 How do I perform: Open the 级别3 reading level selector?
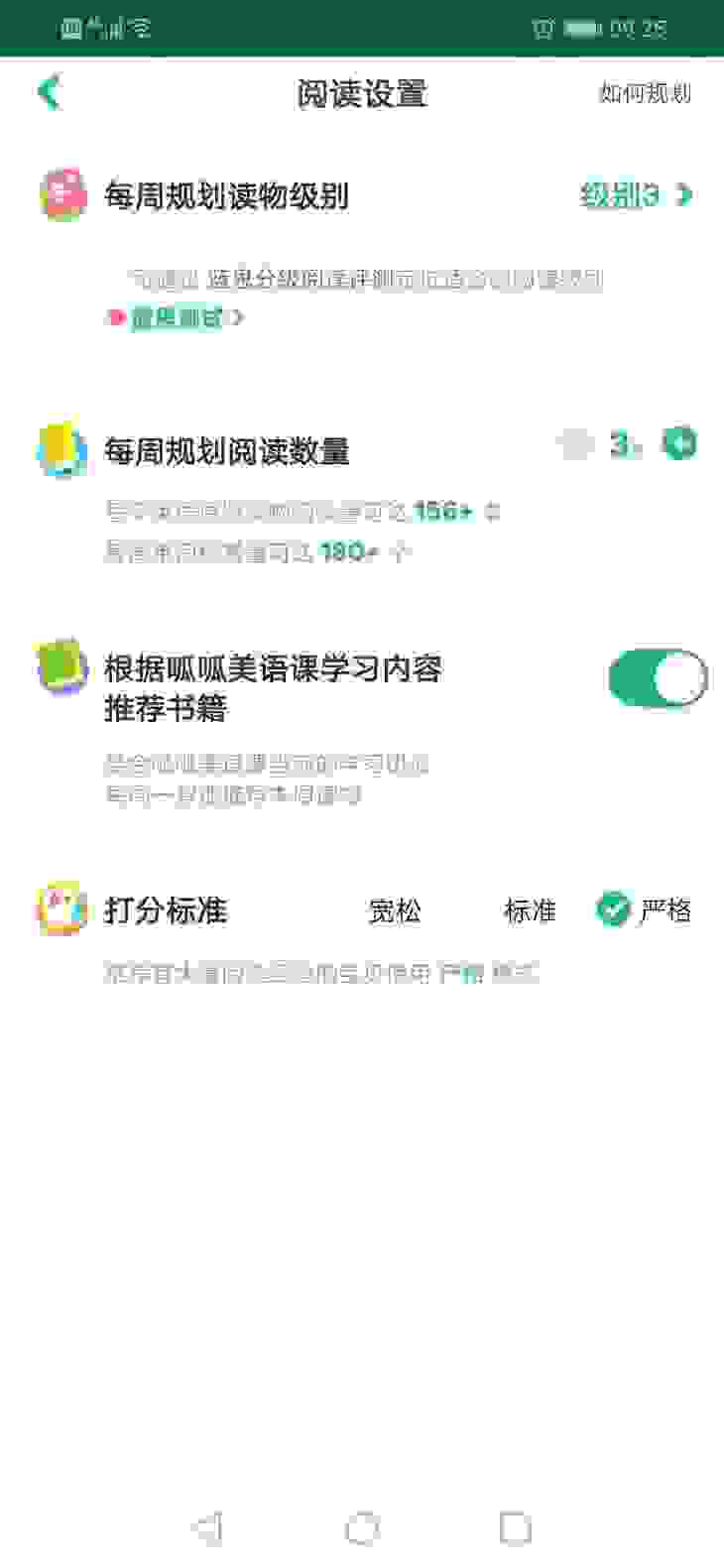[x=635, y=195]
